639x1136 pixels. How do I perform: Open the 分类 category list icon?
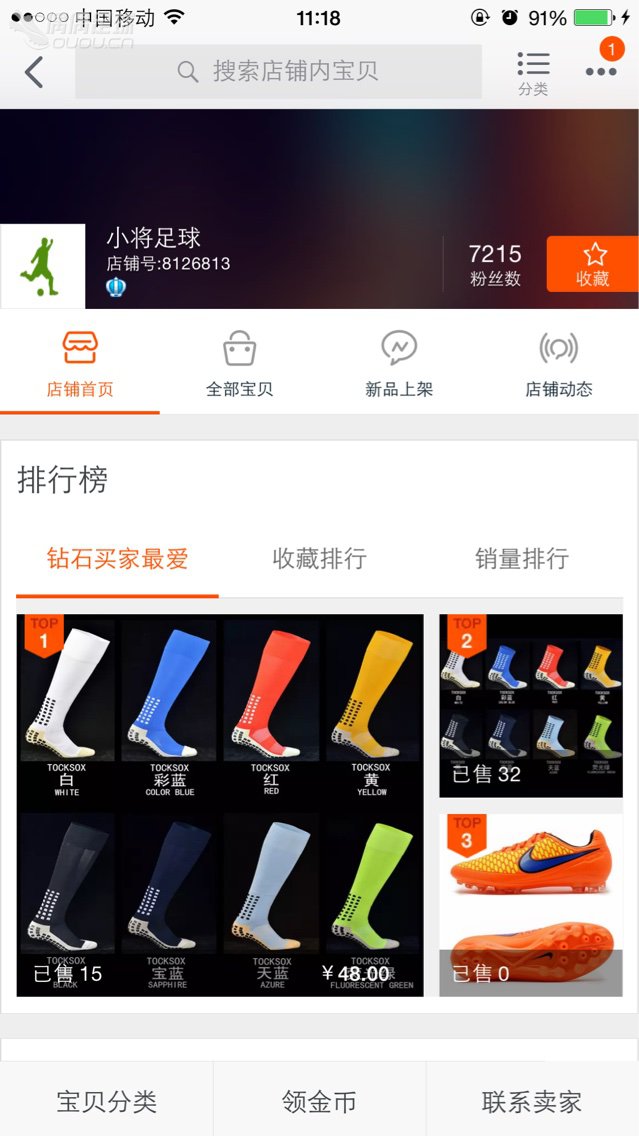[533, 72]
